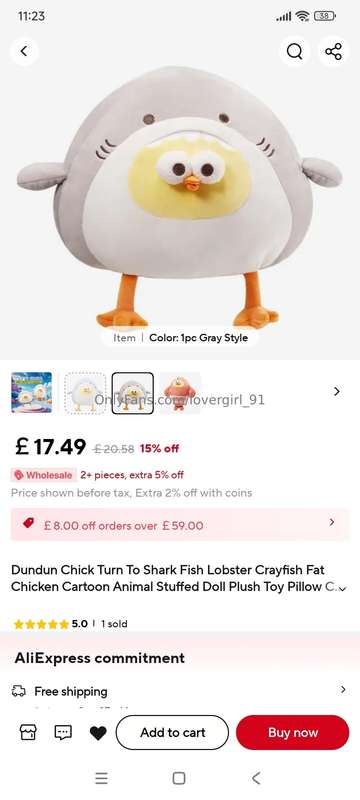Select the first blue promotional thumbnail
The image size is (360, 800).
pos(32,392)
